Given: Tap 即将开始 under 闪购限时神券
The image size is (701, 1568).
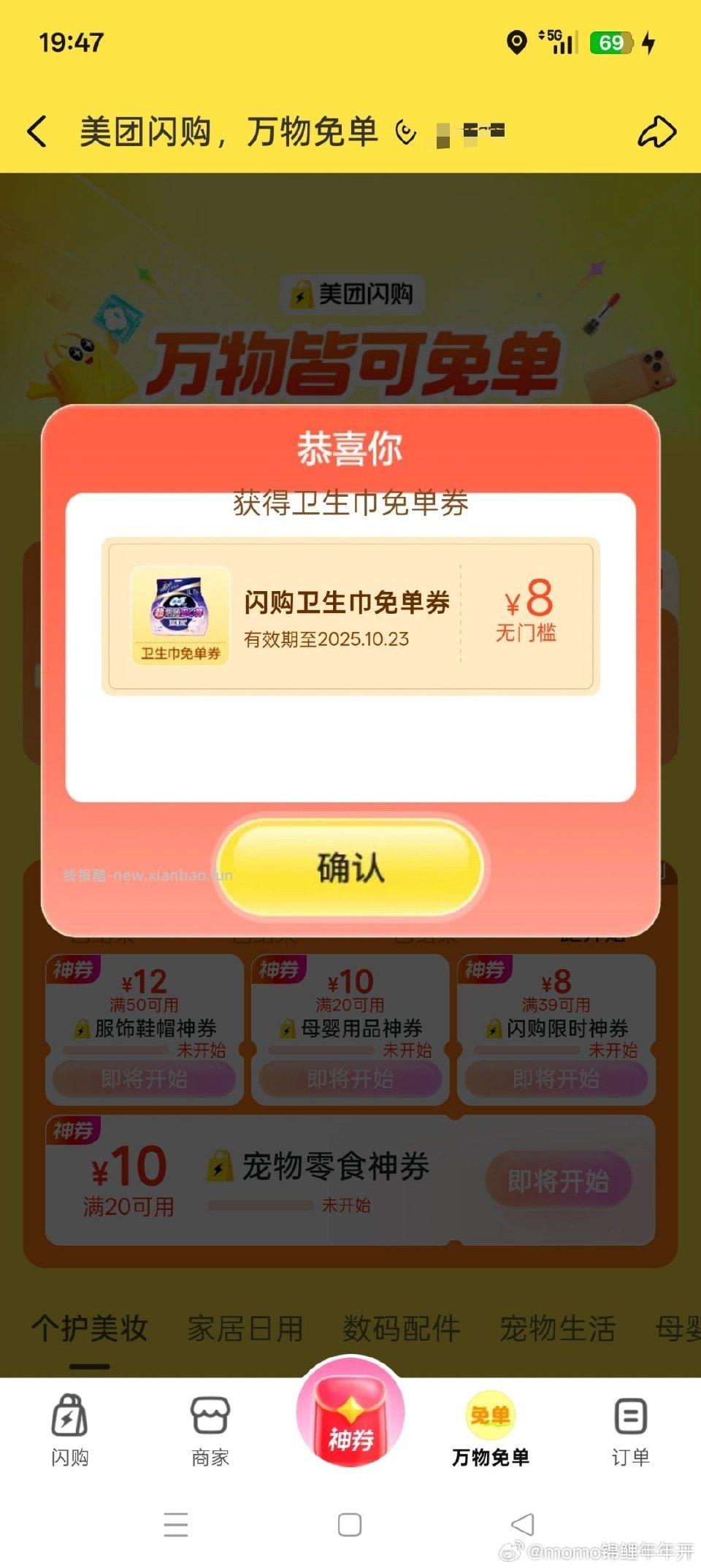Looking at the screenshot, I should tap(556, 1078).
